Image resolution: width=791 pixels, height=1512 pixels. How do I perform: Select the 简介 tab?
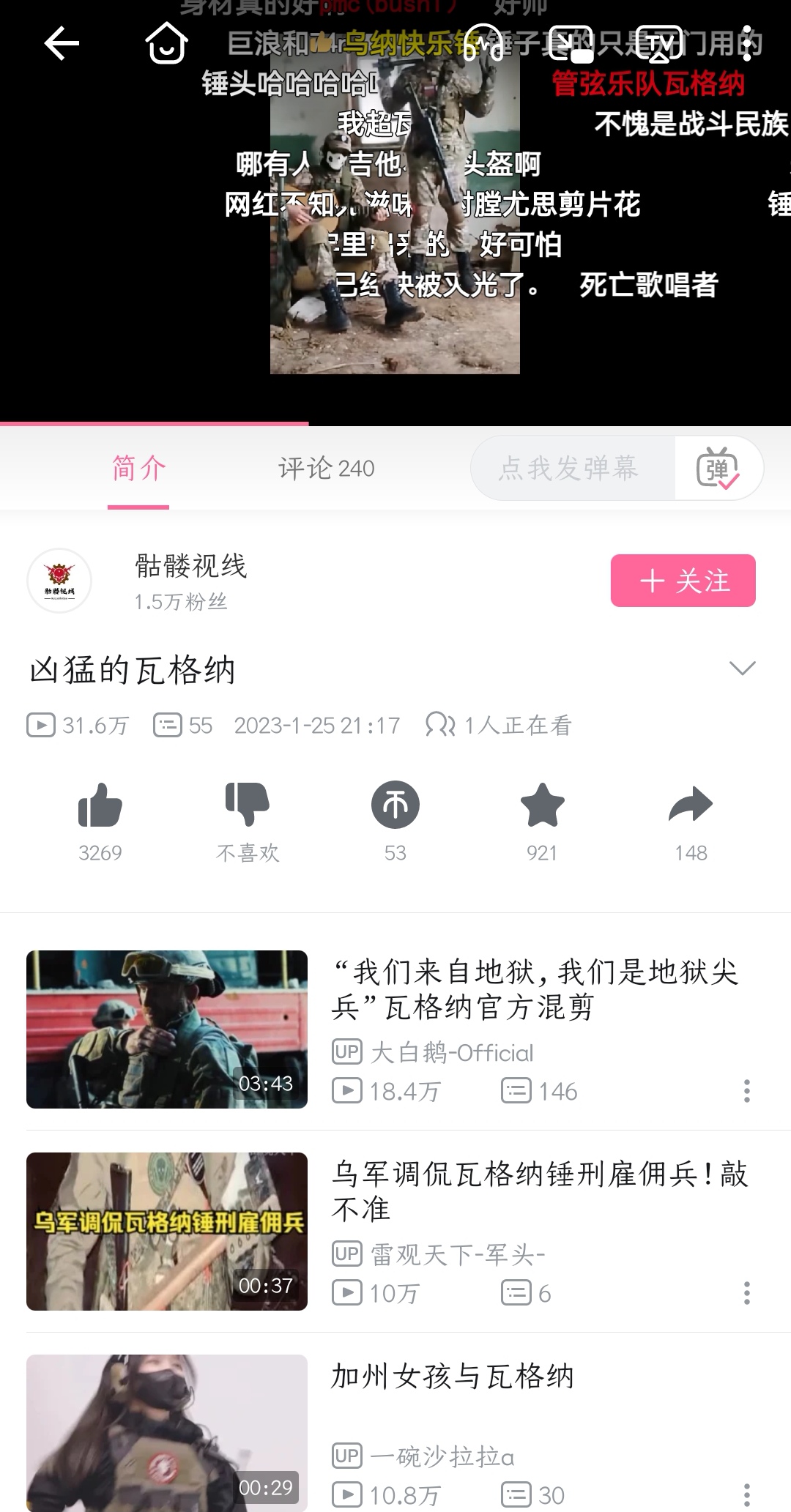click(x=138, y=468)
